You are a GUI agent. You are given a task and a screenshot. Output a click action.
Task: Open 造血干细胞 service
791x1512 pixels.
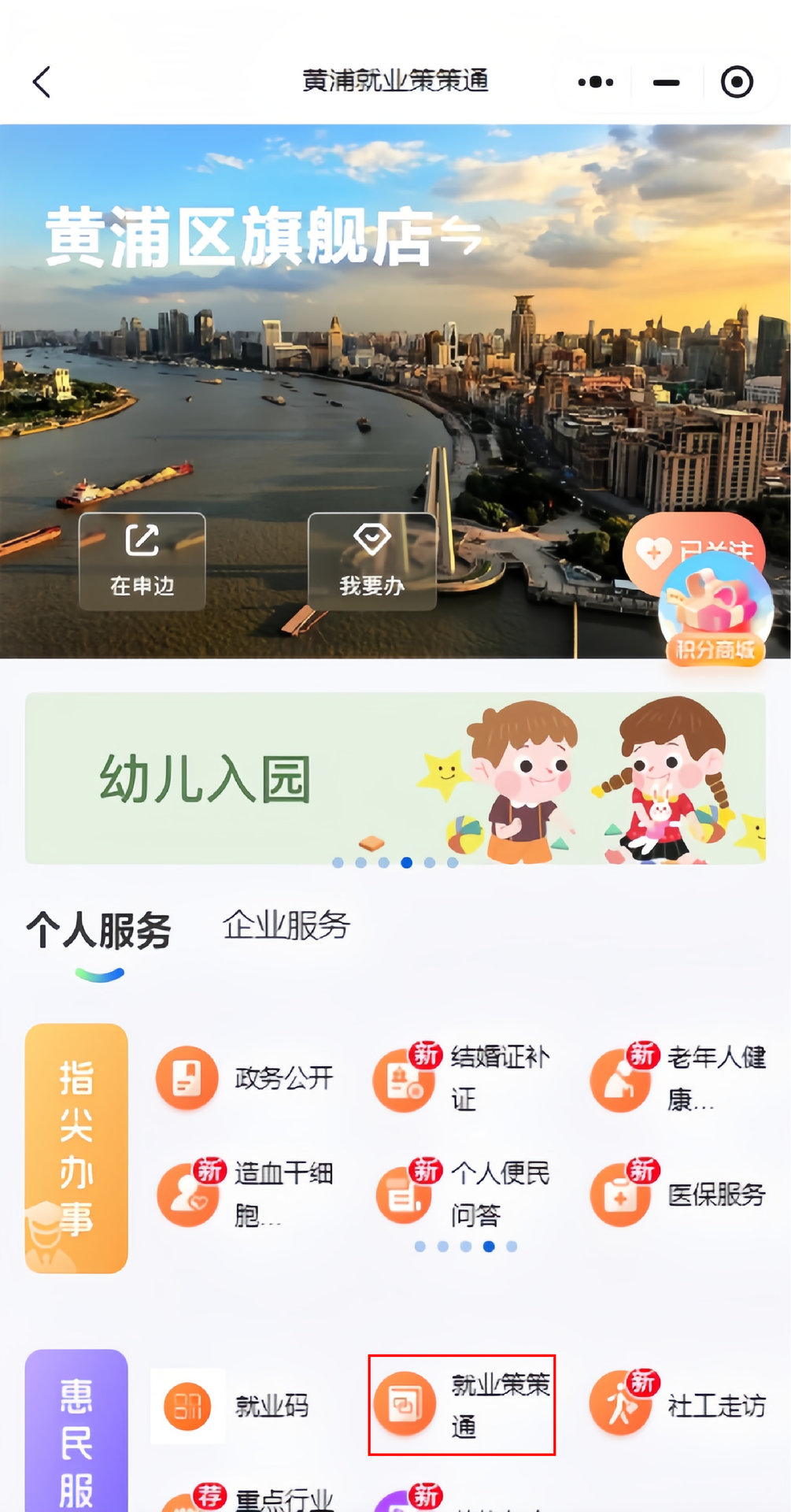(x=246, y=1194)
